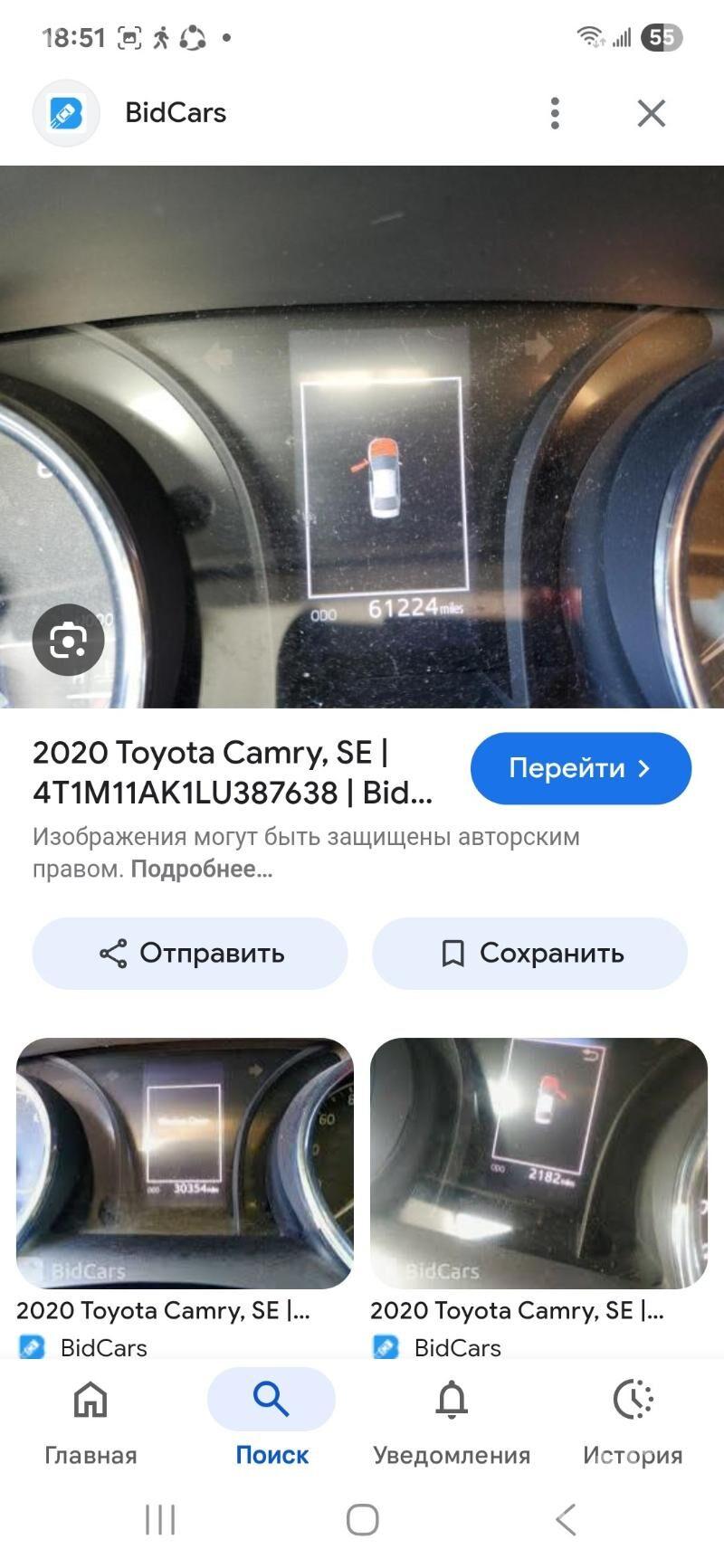Open the Подробнее copyright link
Image resolution: width=724 pixels, height=1568 pixels.
201,870
